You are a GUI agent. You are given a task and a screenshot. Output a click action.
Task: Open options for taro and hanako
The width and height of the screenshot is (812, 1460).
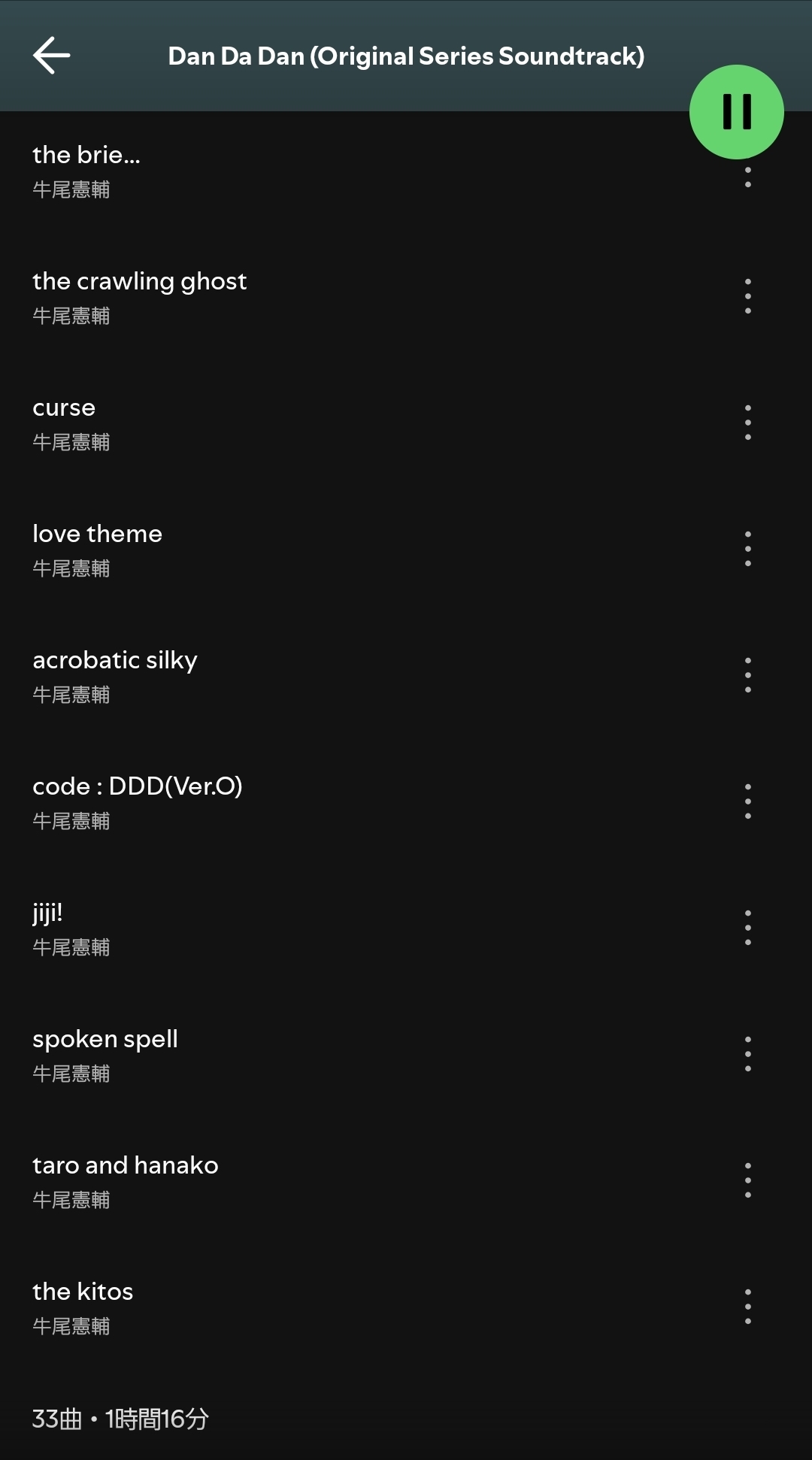(x=747, y=1180)
